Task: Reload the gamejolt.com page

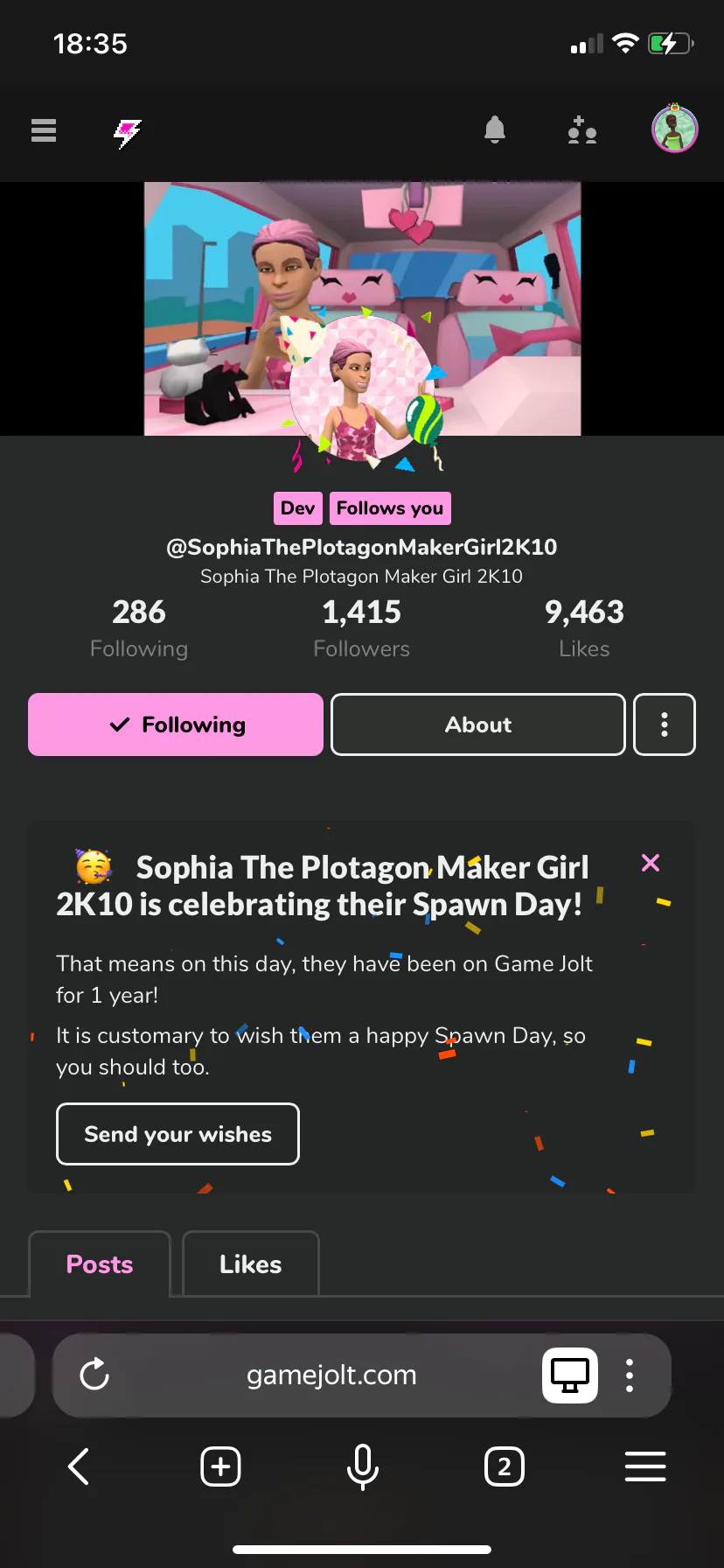Action: click(x=94, y=1375)
